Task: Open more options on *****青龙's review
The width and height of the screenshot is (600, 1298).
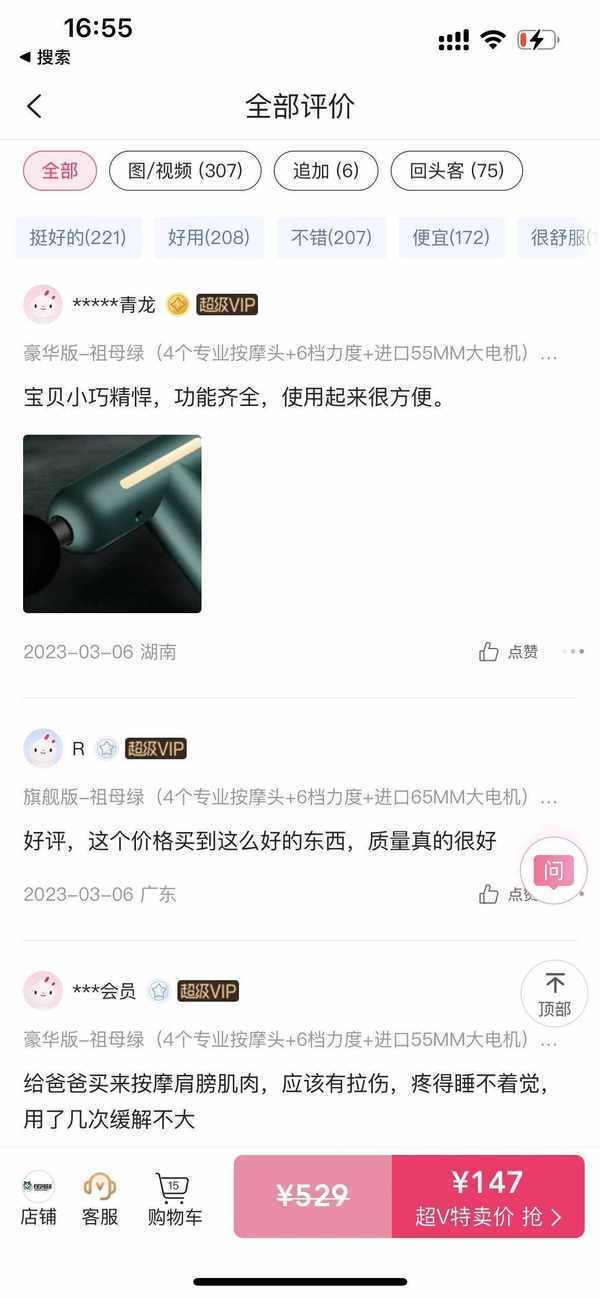Action: click(573, 652)
